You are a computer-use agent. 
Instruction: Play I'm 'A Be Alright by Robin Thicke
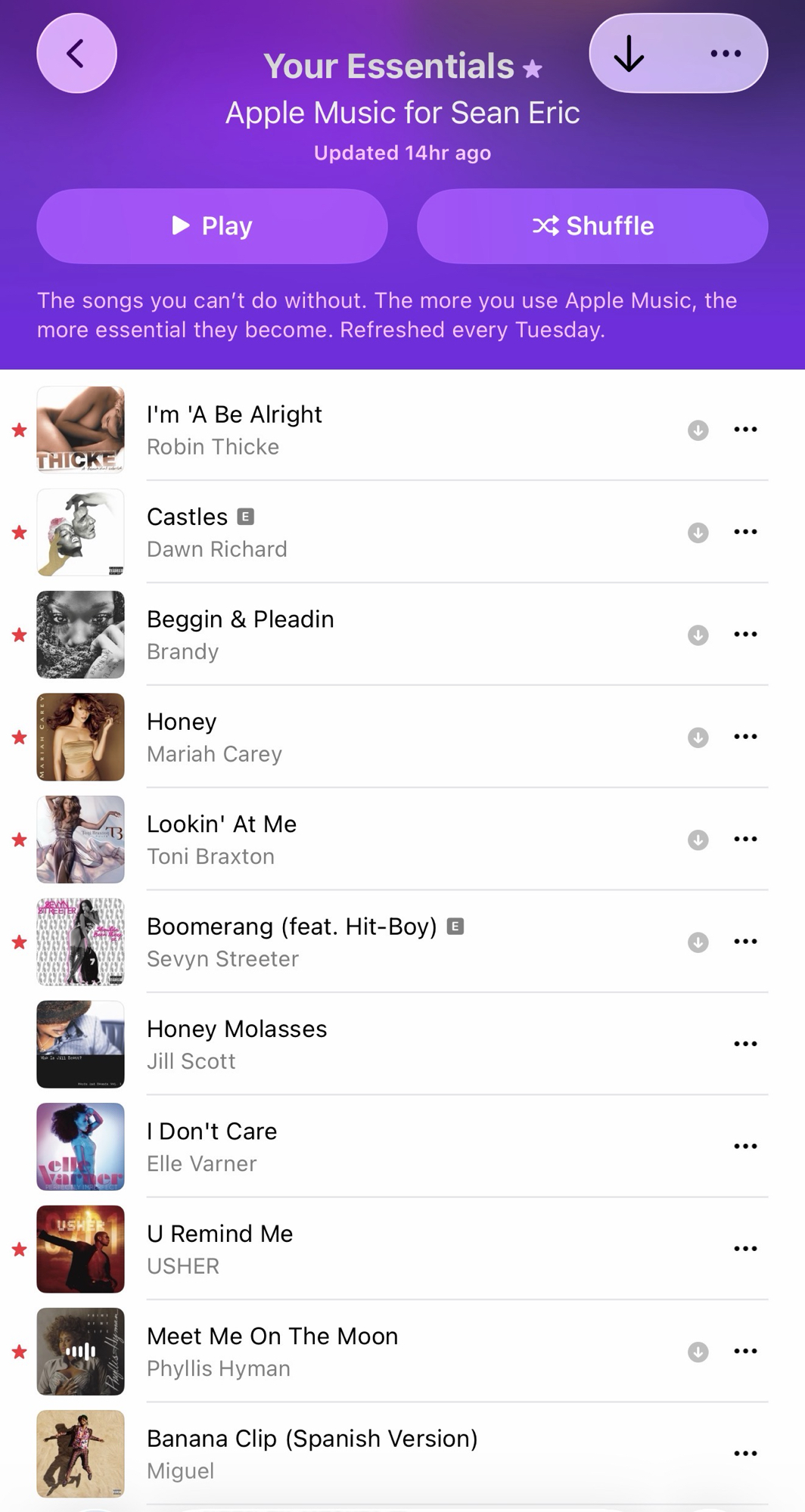click(x=235, y=429)
